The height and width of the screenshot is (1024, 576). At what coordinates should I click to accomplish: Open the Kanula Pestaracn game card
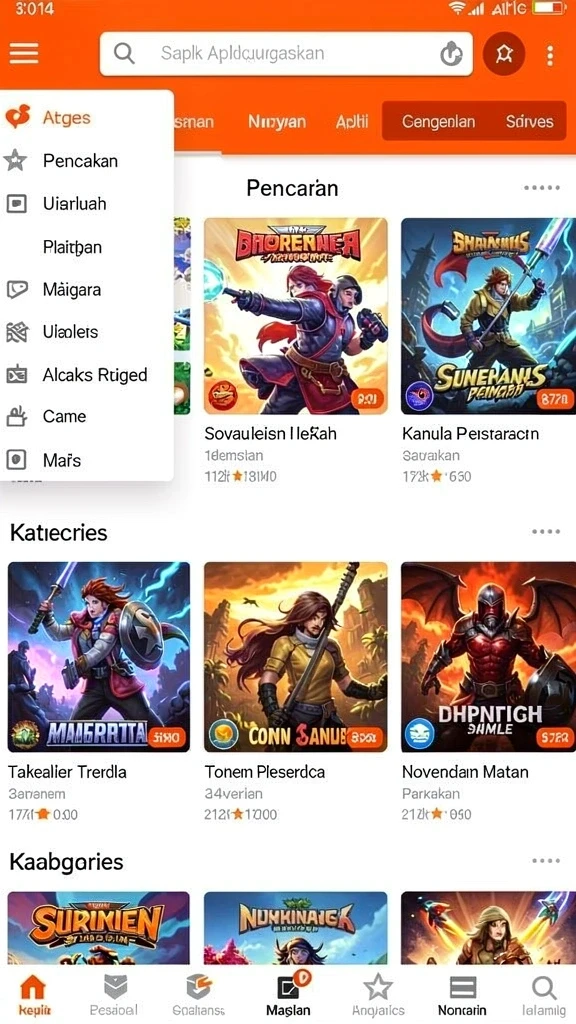point(488,351)
